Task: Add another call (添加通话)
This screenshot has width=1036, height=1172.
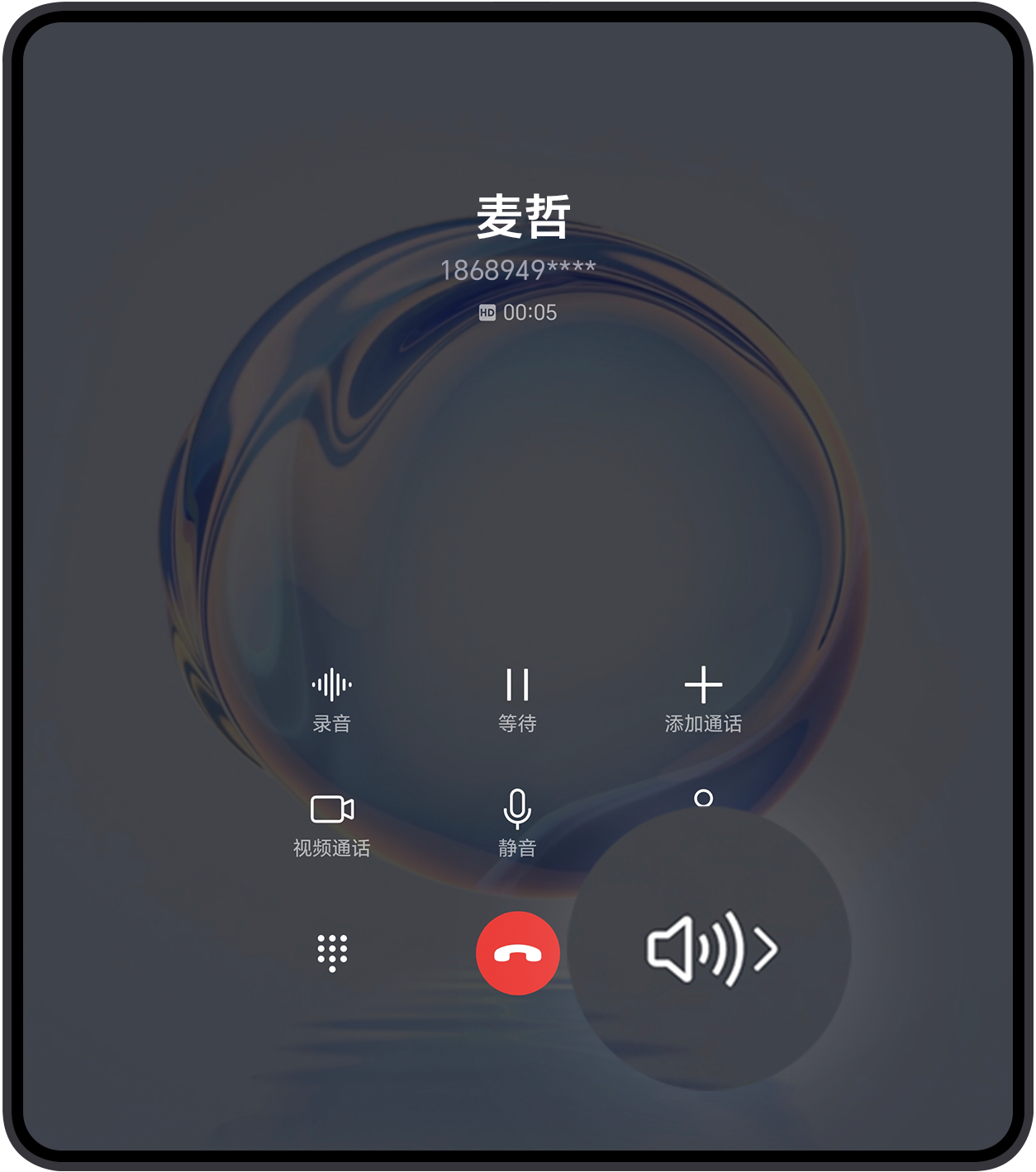Action: point(703,699)
